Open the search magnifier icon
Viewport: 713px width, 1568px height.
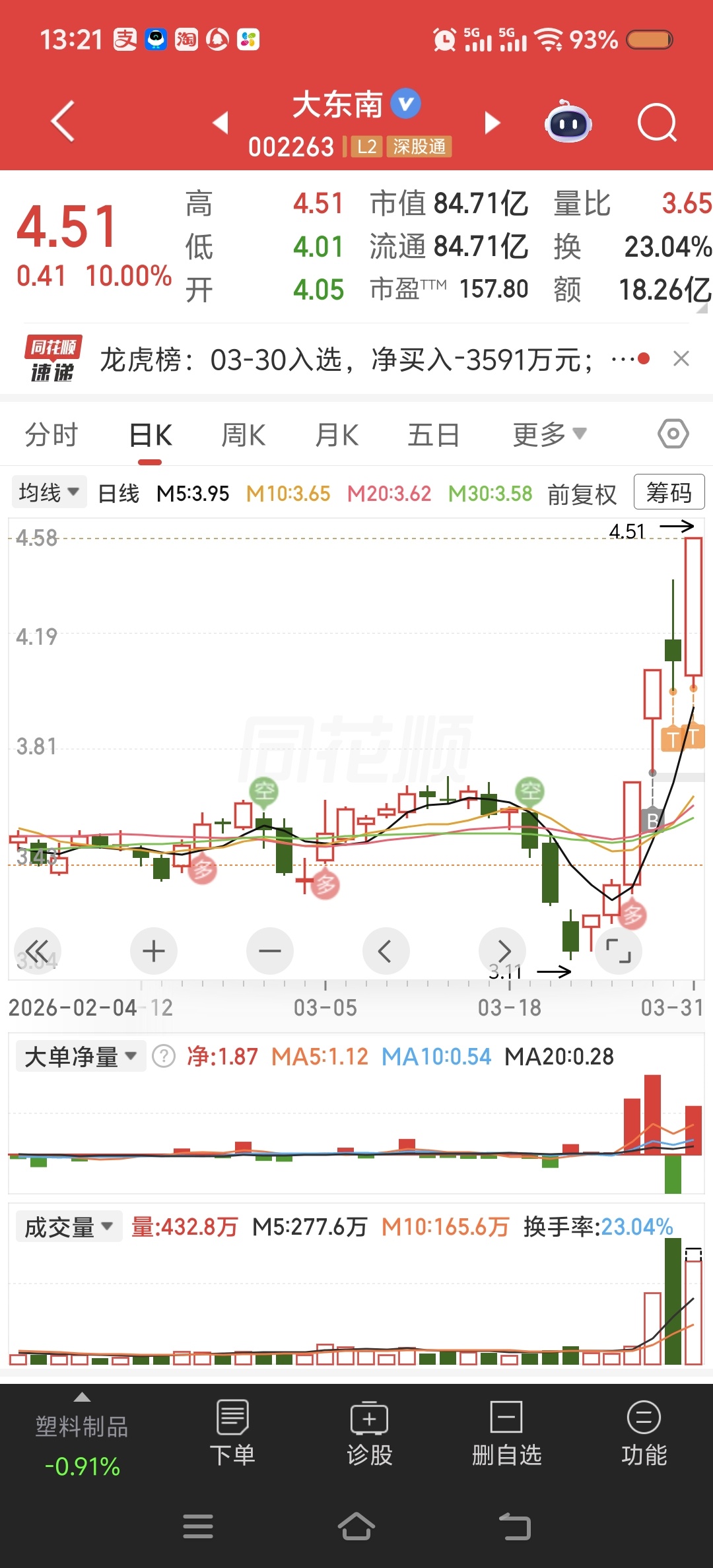[657, 123]
